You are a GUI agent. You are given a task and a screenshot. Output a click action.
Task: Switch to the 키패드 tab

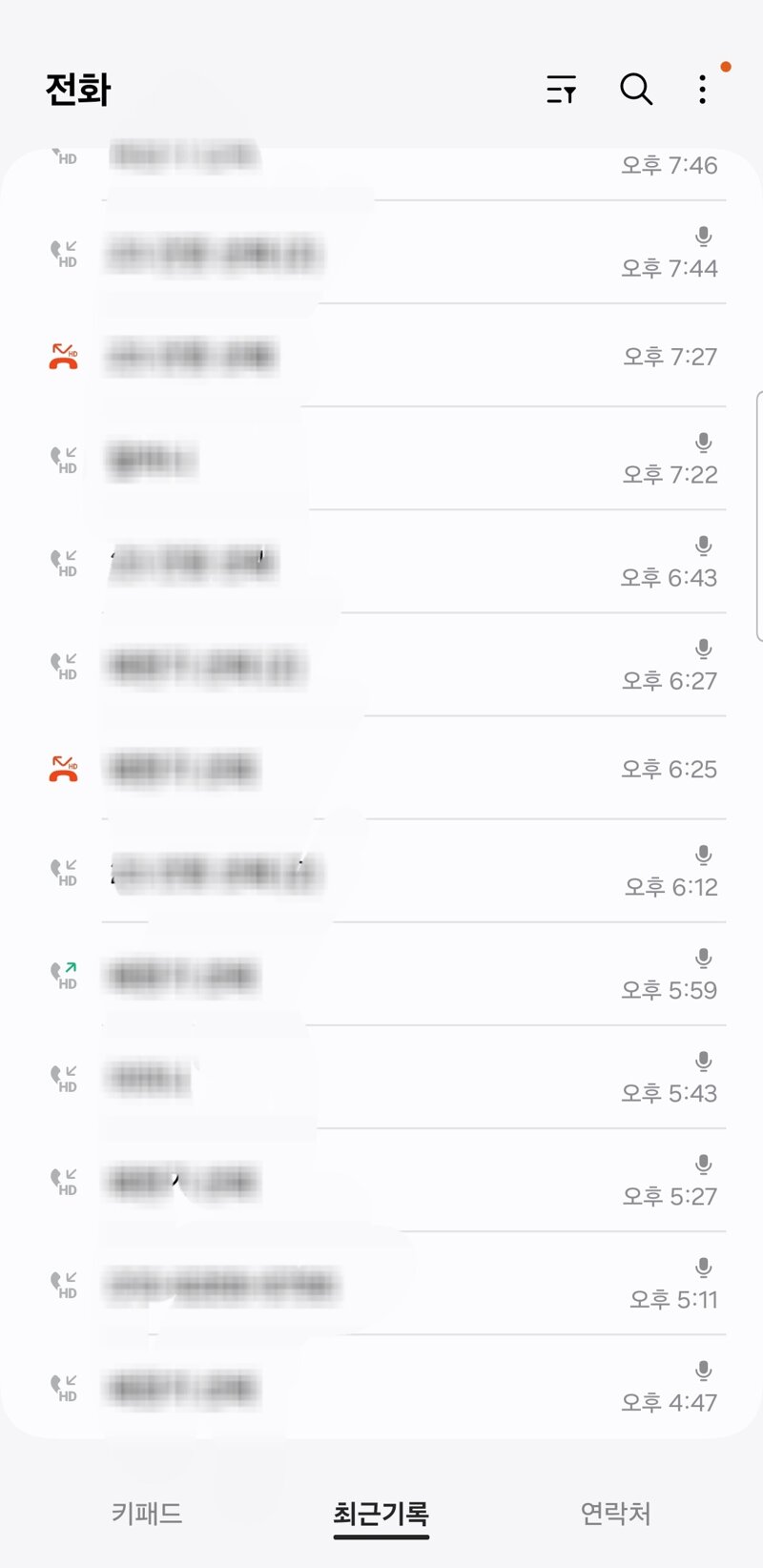146,1514
